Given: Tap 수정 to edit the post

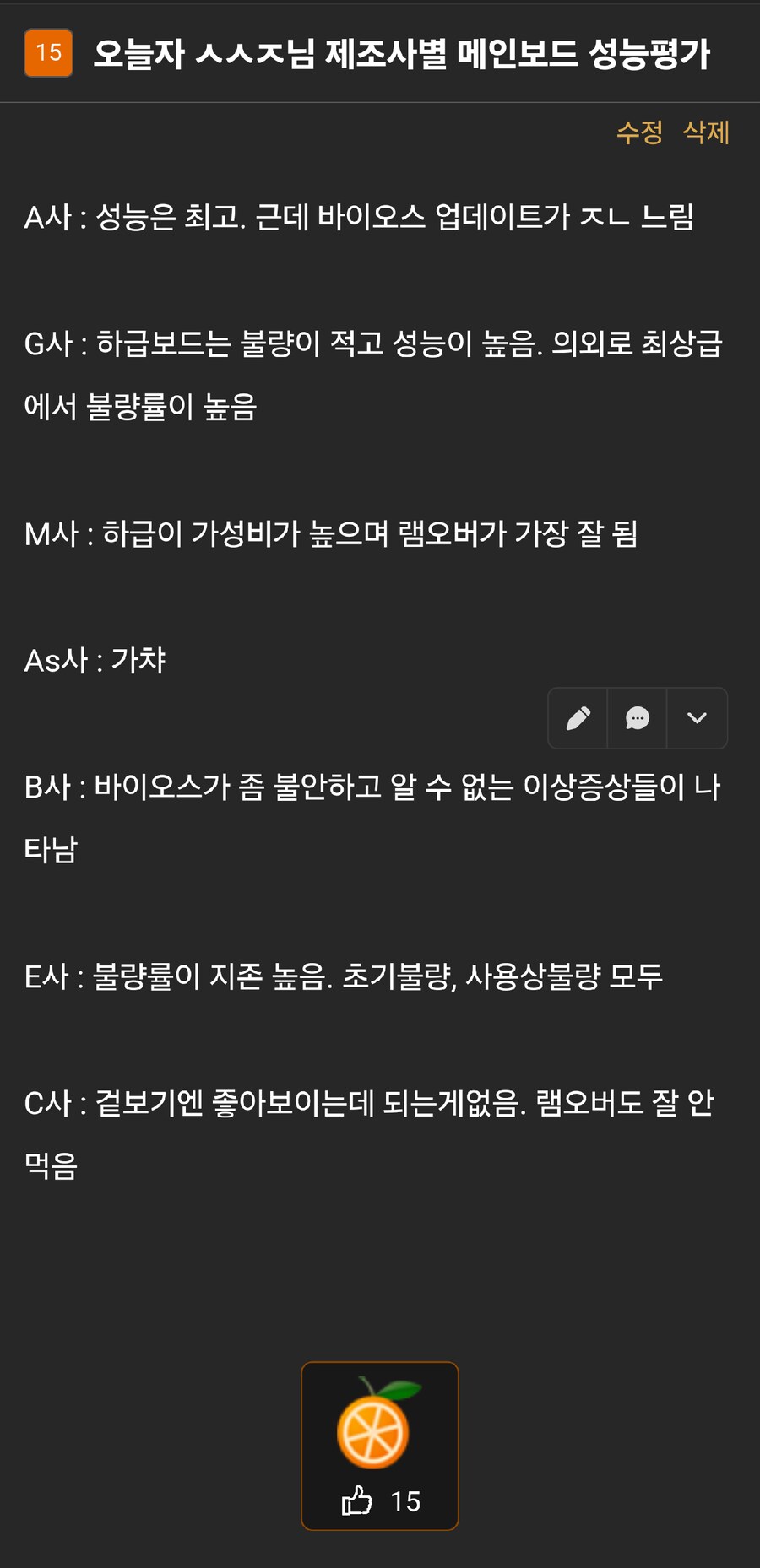Looking at the screenshot, I should (x=639, y=132).
